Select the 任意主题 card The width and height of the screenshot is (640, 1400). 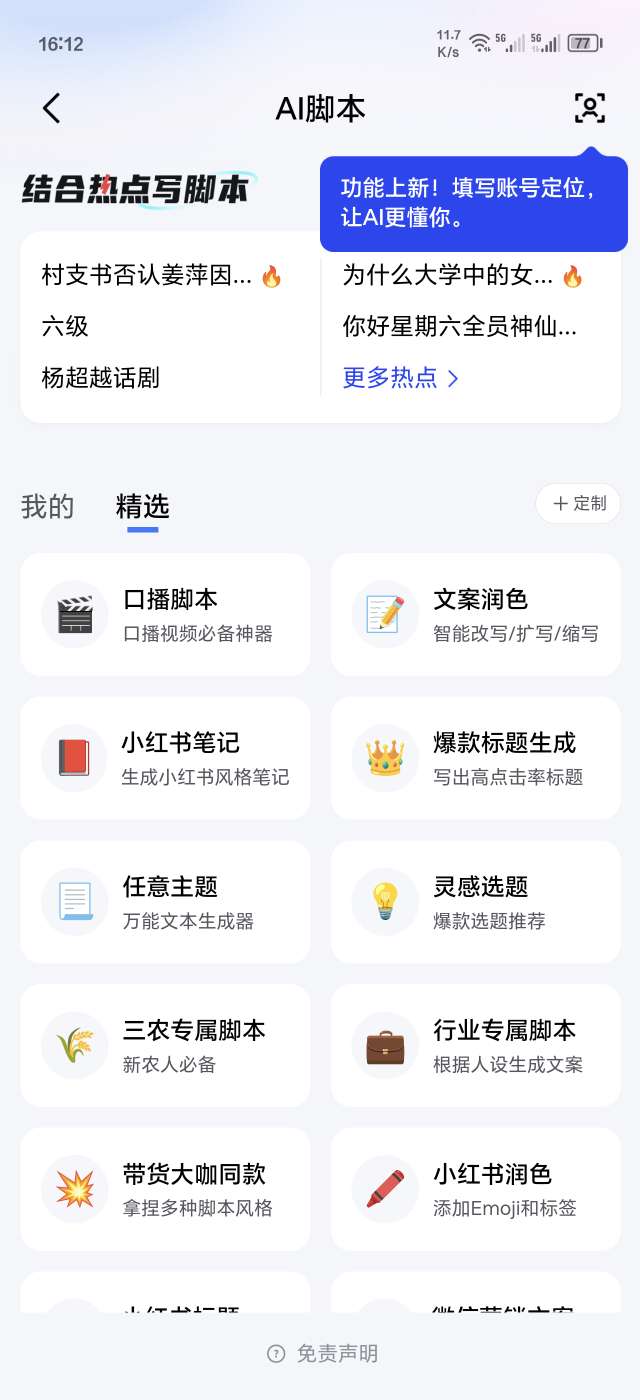click(165, 901)
